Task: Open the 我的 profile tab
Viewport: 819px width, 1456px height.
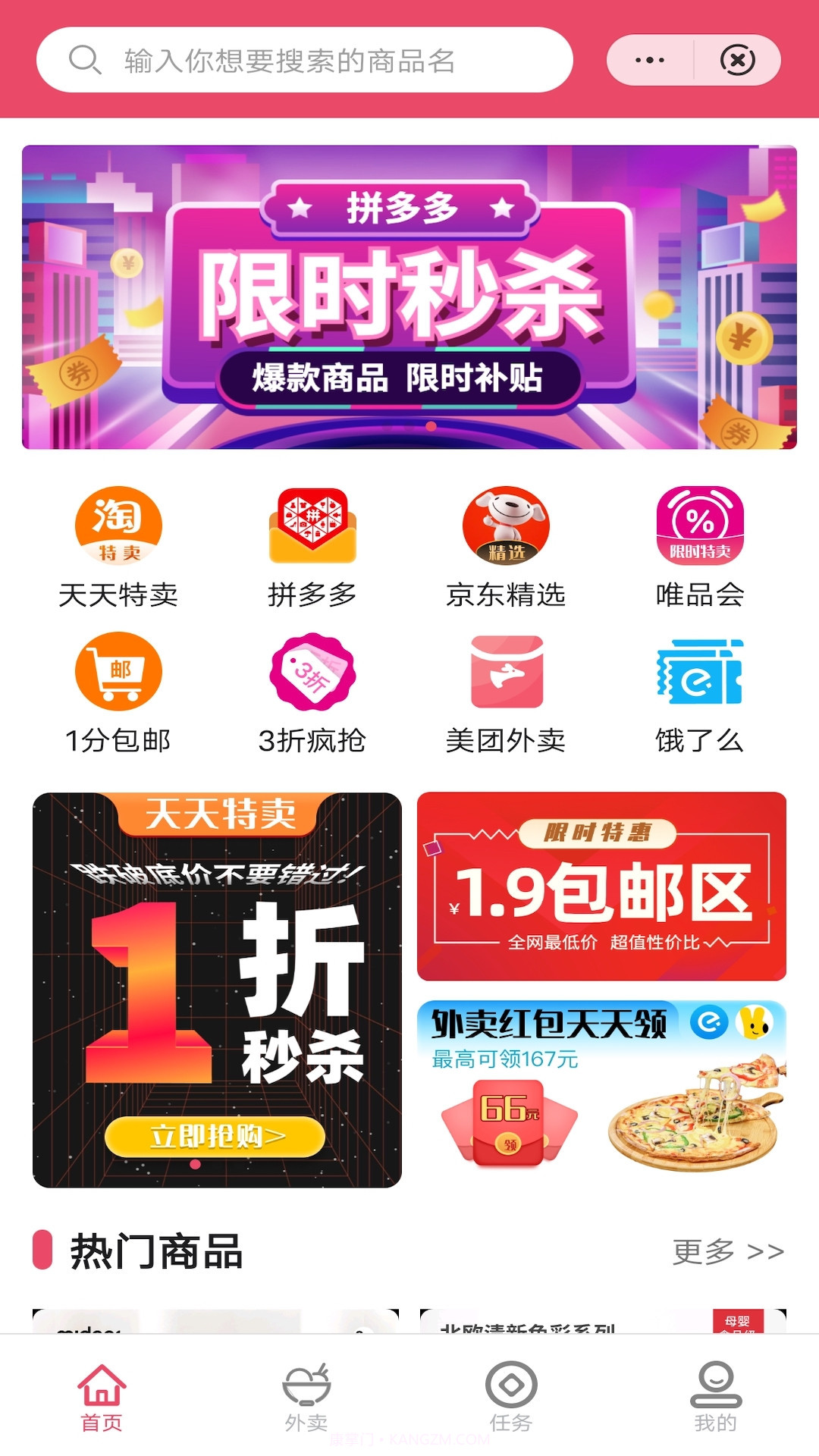Action: pyautogui.click(x=716, y=1400)
